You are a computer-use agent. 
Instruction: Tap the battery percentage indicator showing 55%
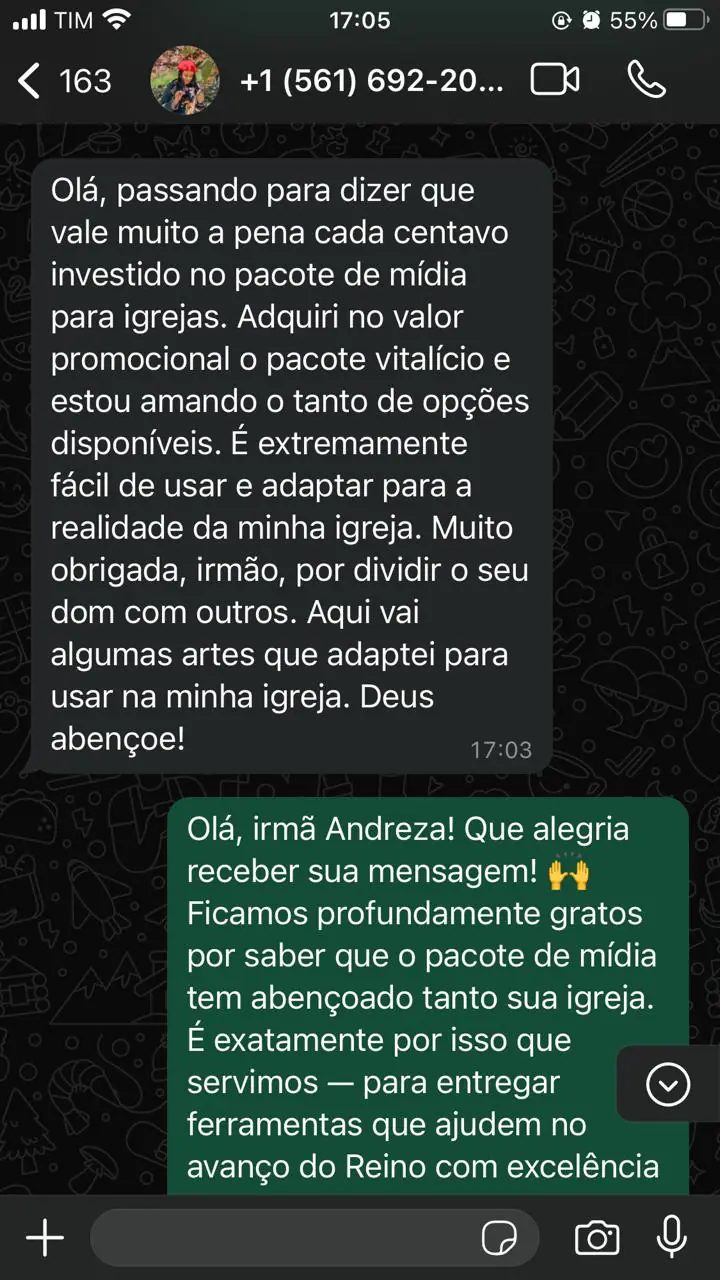[x=631, y=19]
